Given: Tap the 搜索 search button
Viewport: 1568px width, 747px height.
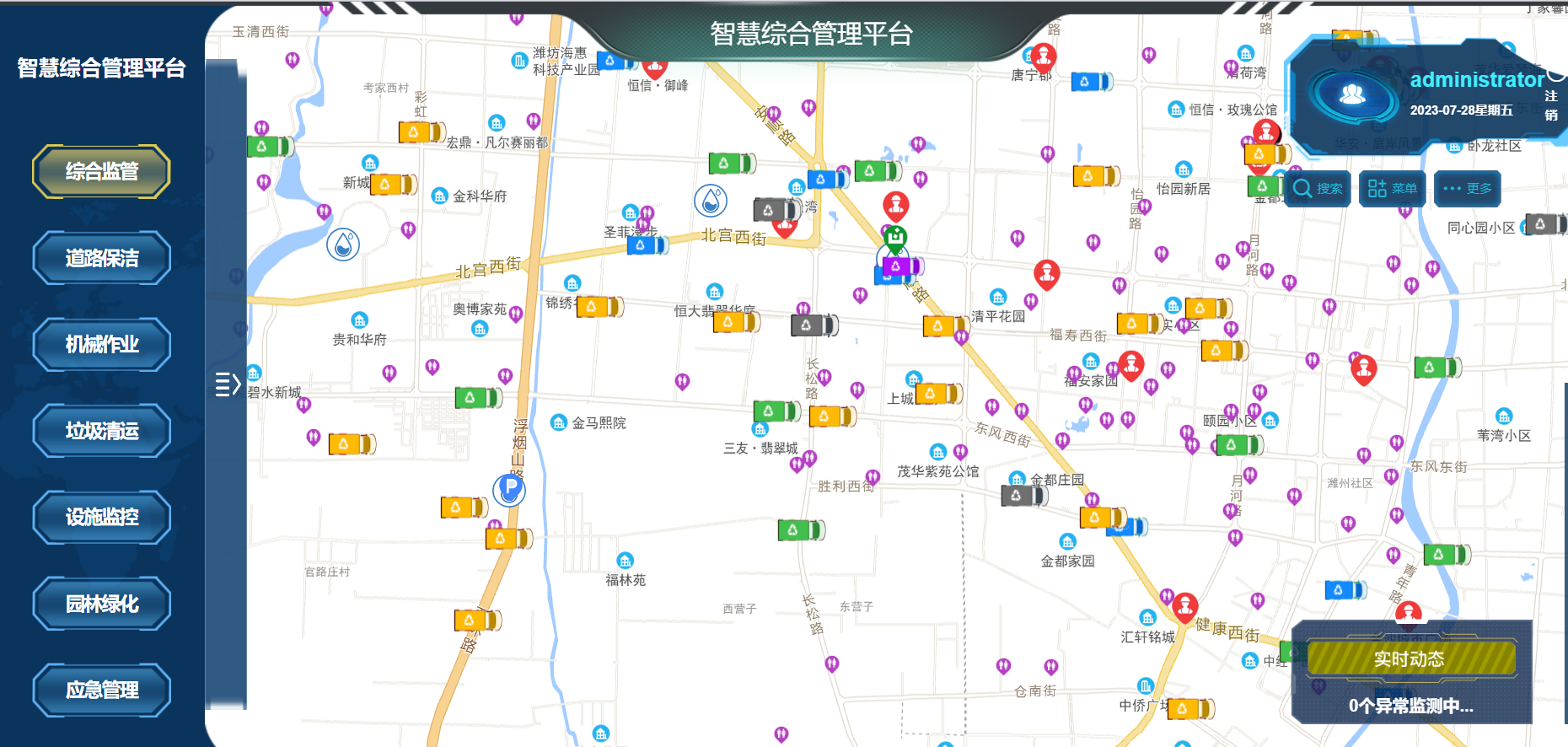Looking at the screenshot, I should [x=1318, y=188].
